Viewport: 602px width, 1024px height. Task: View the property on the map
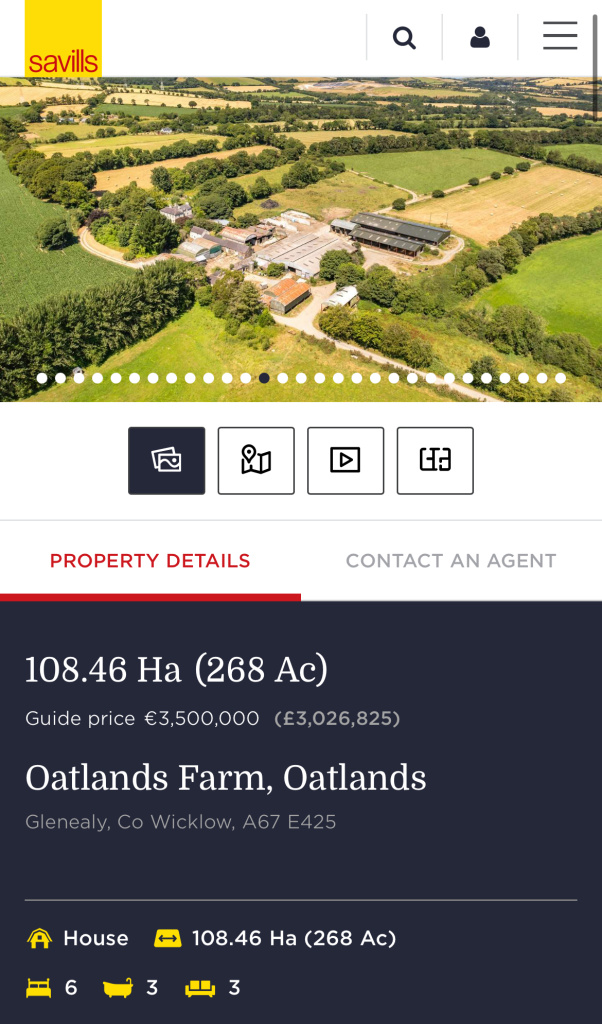[x=256, y=460]
